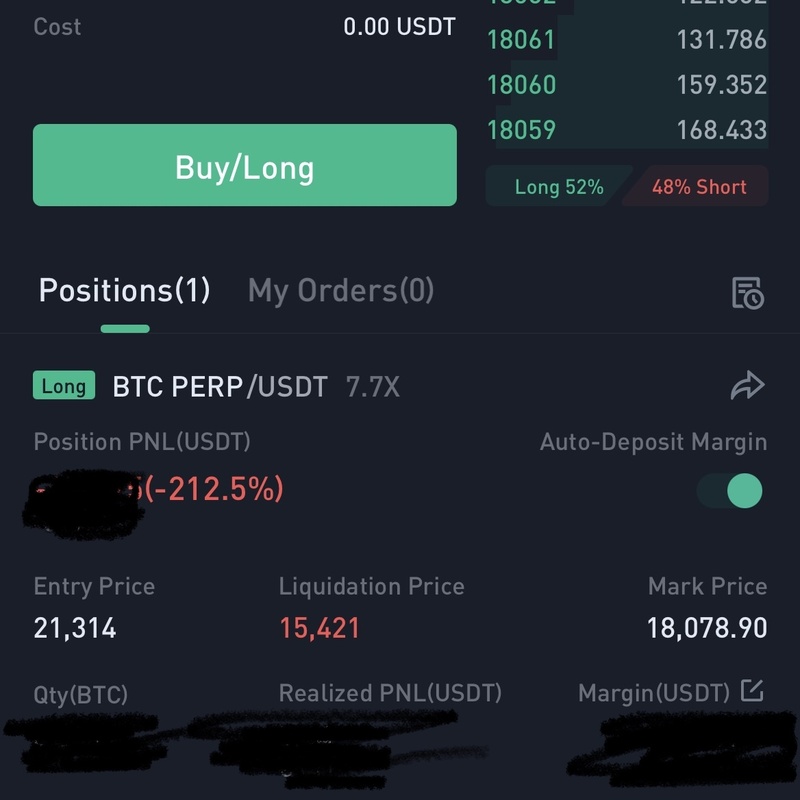This screenshot has height=800, width=800.
Task: Edit the position margin
Action: 751,690
